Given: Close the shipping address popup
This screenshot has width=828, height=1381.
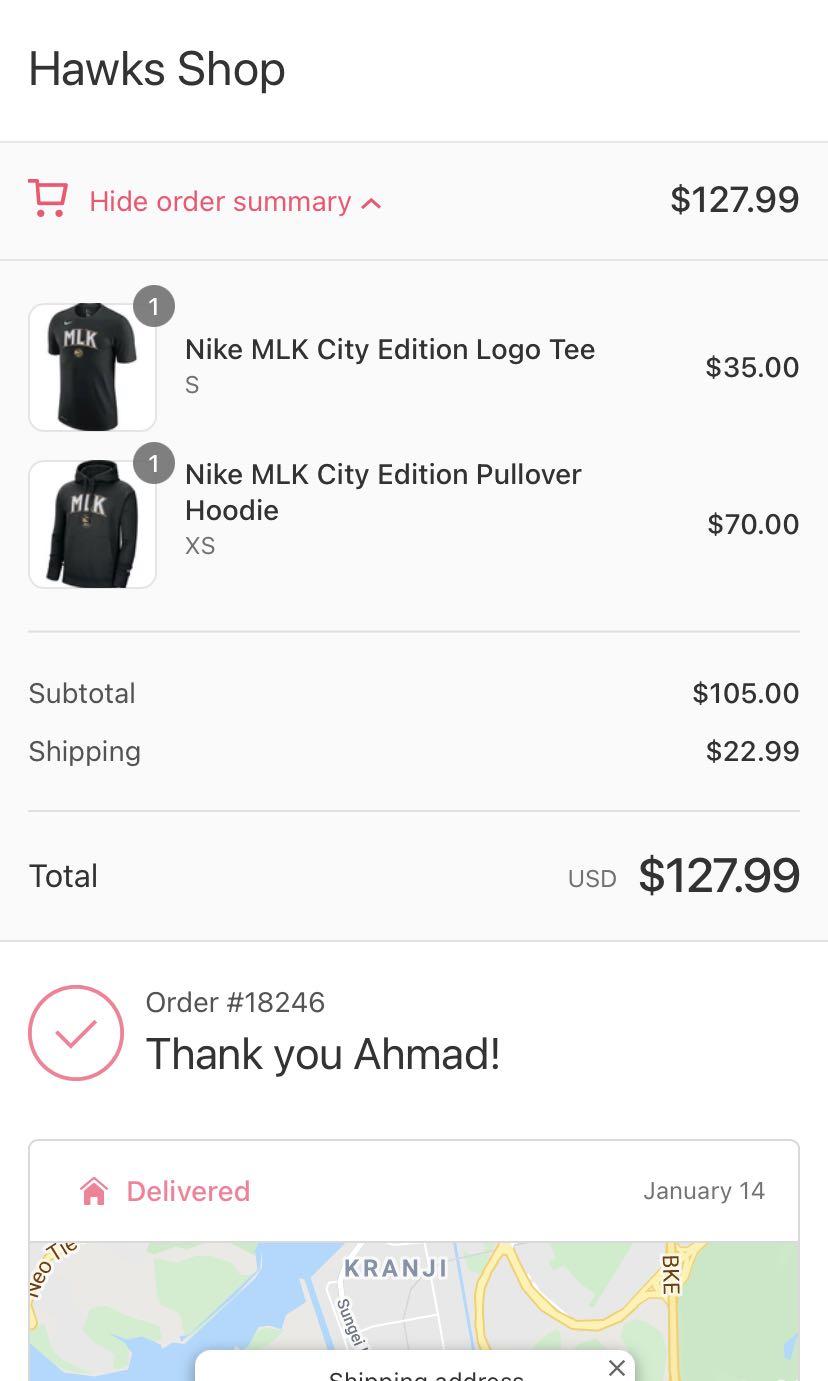Looking at the screenshot, I should tap(616, 1367).
